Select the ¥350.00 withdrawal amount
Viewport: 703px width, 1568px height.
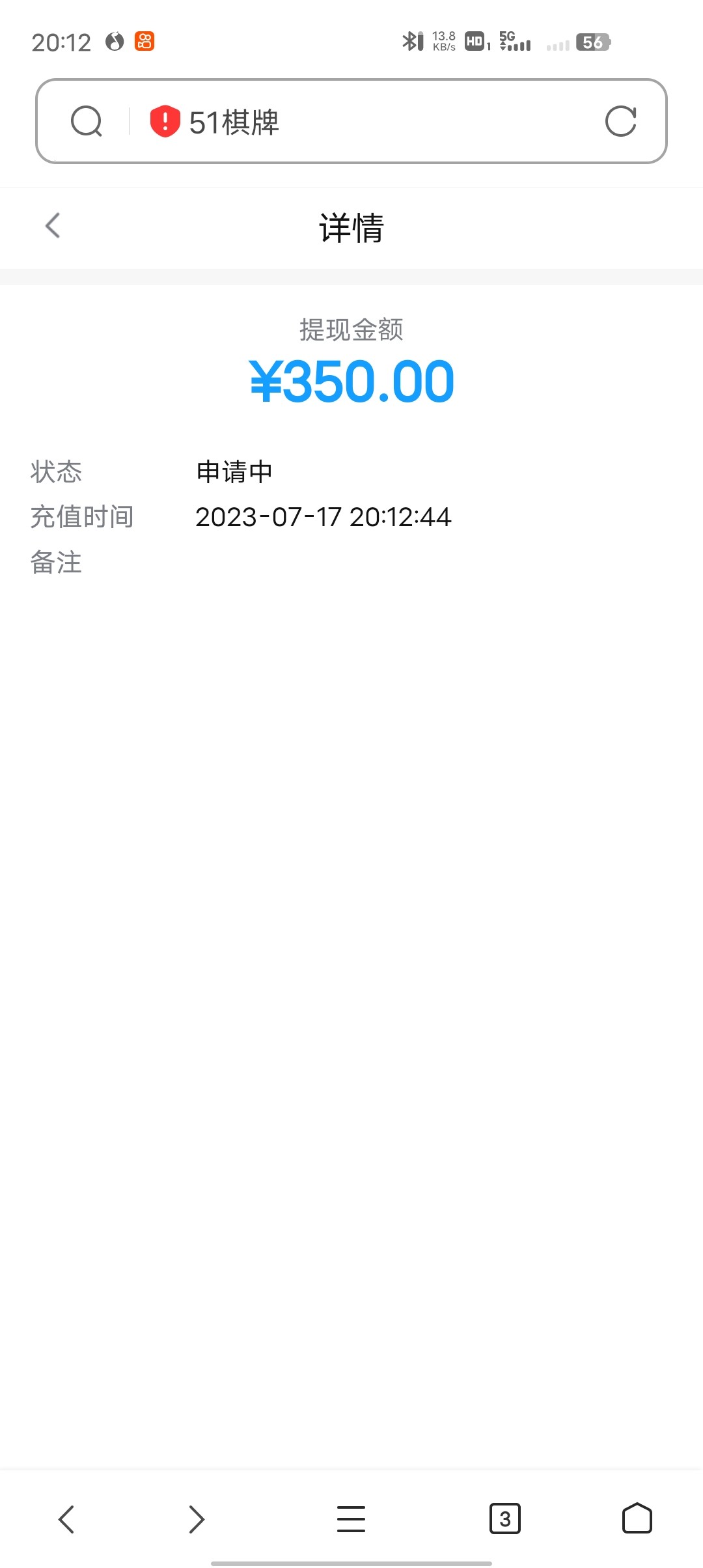click(351, 382)
